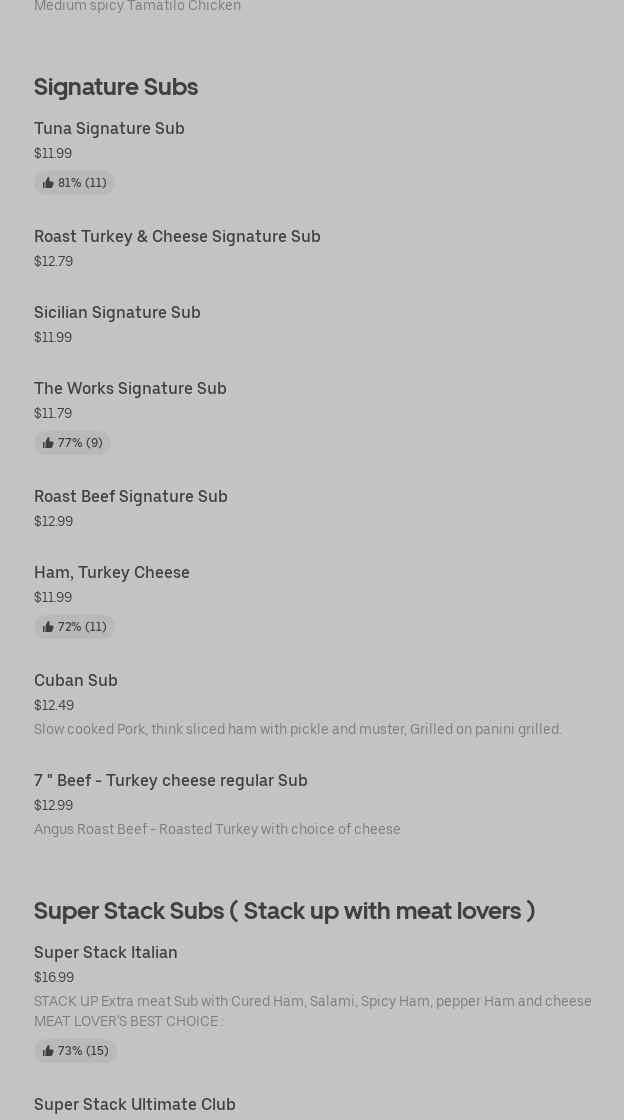Image resolution: width=624 pixels, height=1120 pixels.
Task: Select the Ham, Turkey Cheese item
Action: pos(111,572)
